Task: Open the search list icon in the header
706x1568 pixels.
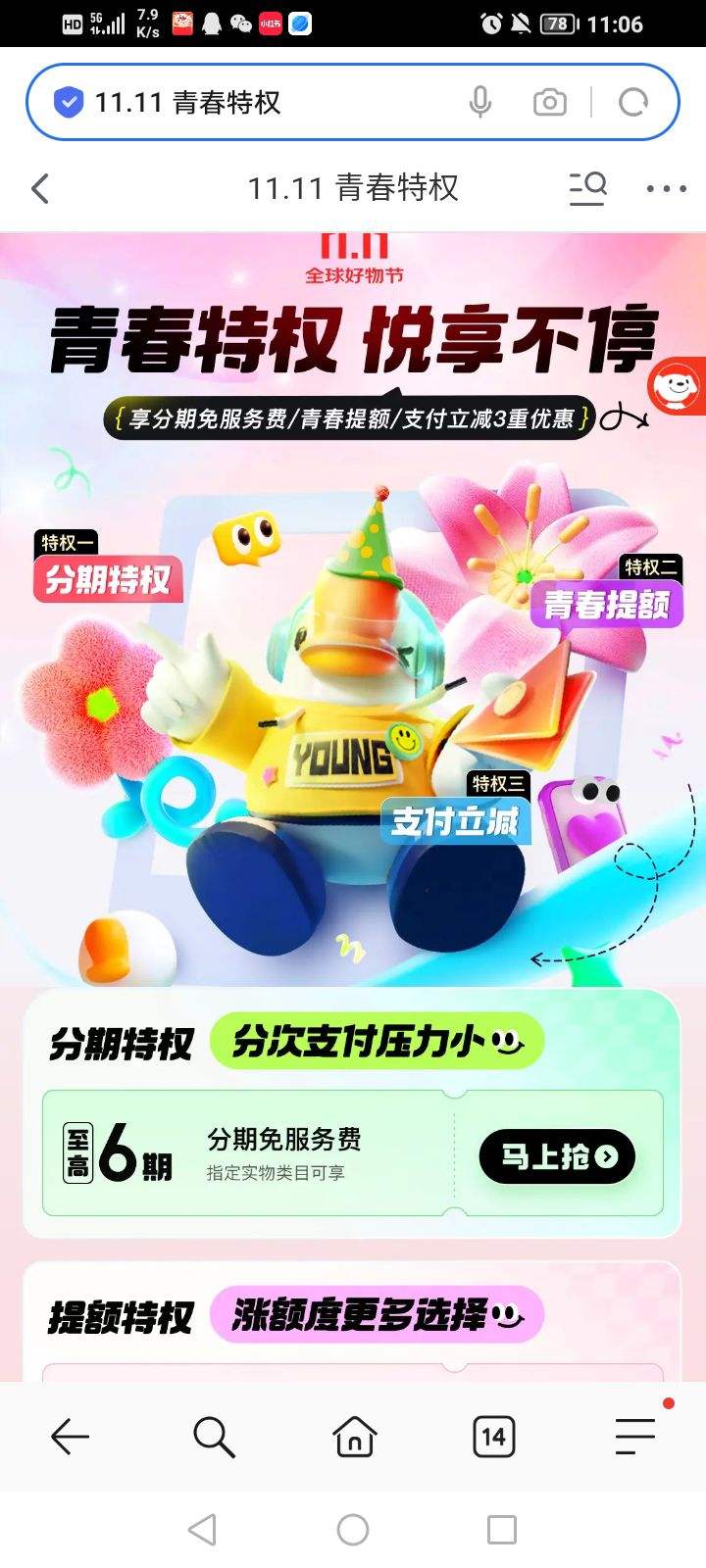Action: pyautogui.click(x=588, y=187)
